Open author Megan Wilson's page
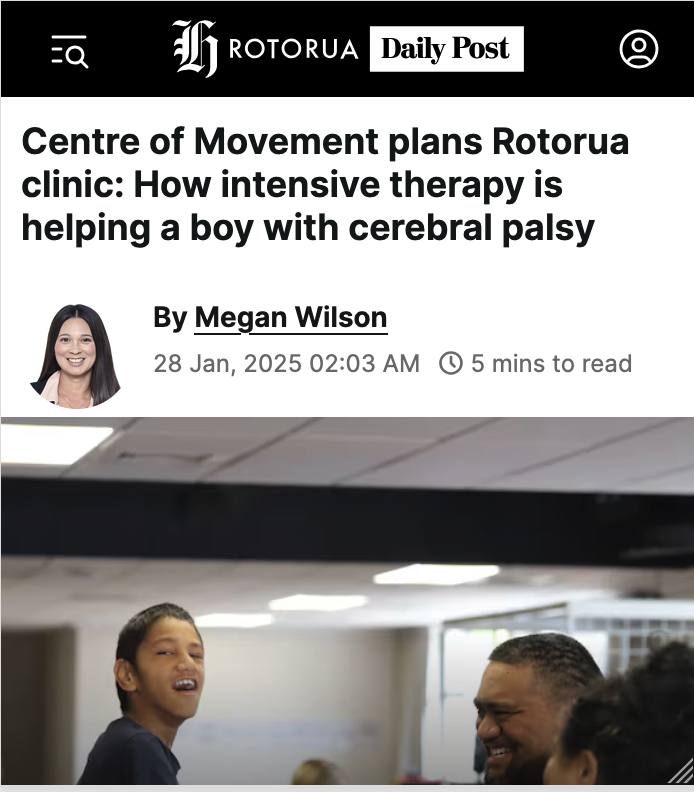 click(290, 318)
